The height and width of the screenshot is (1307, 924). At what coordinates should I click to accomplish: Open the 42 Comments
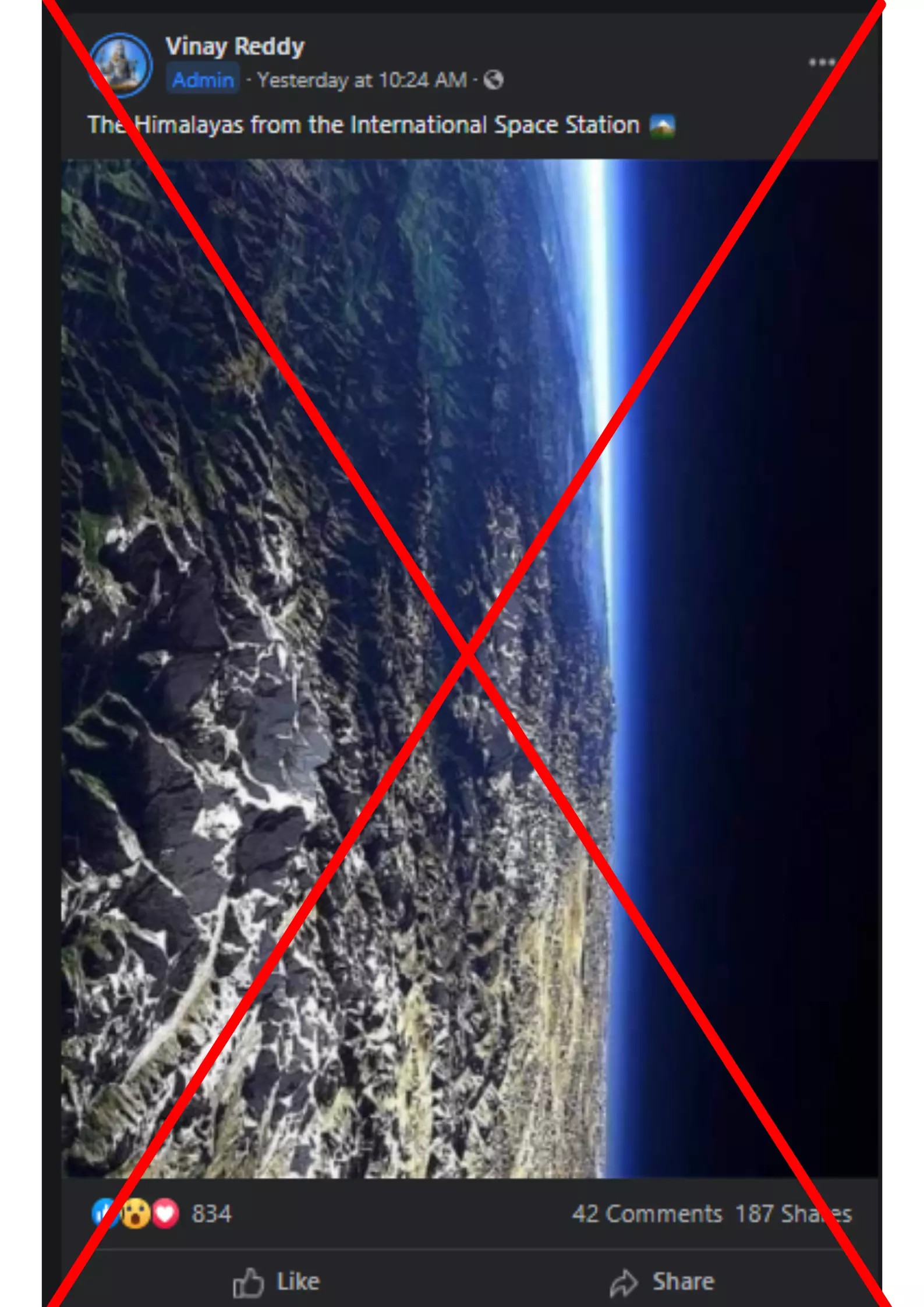tap(647, 1214)
